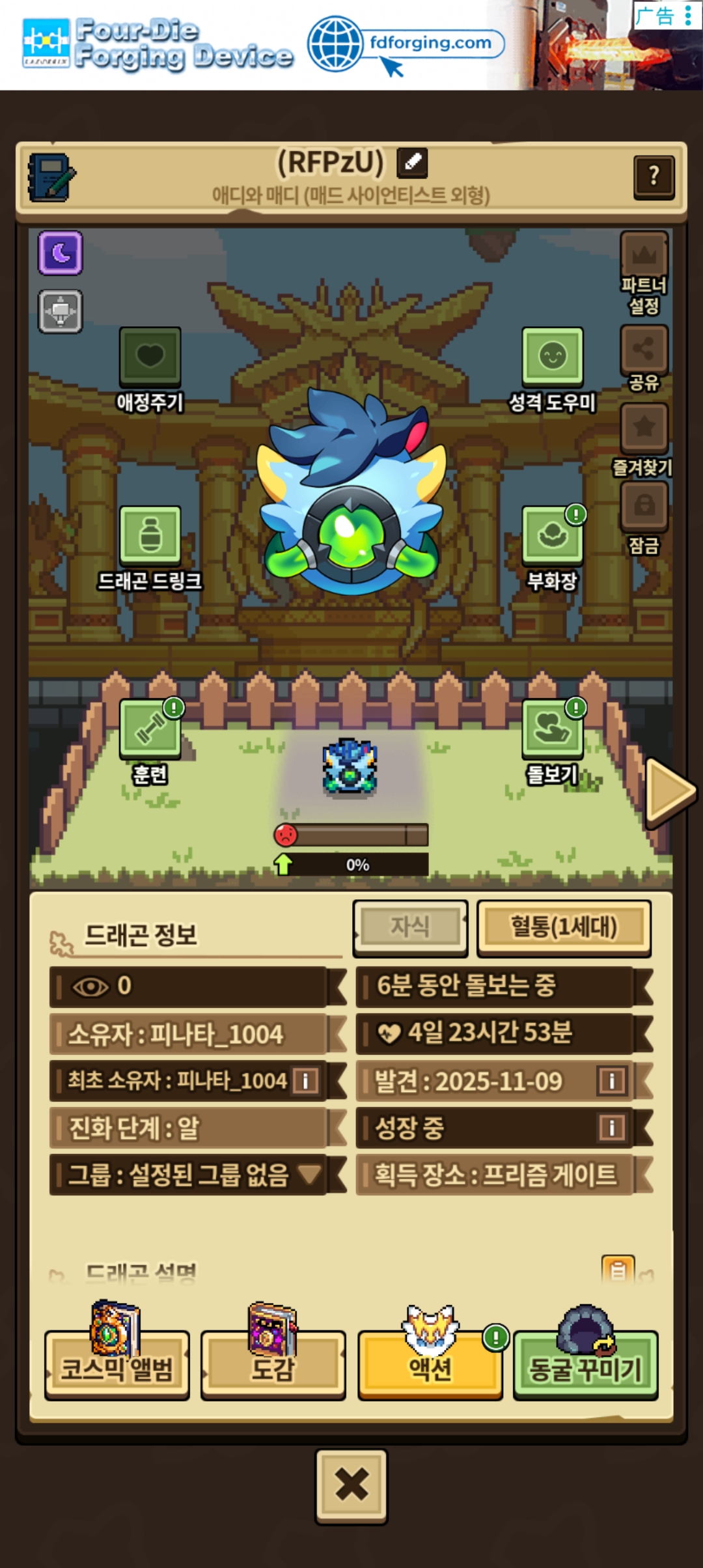Tap the 애정주기 heart button

point(150,356)
